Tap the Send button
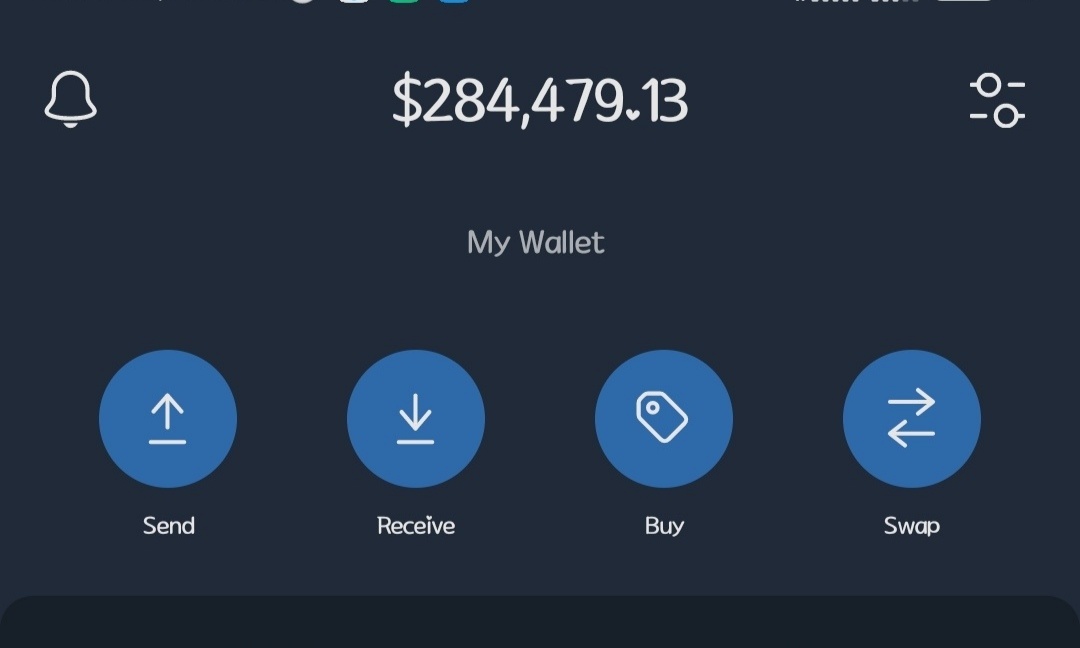The image size is (1080, 648). [x=168, y=419]
